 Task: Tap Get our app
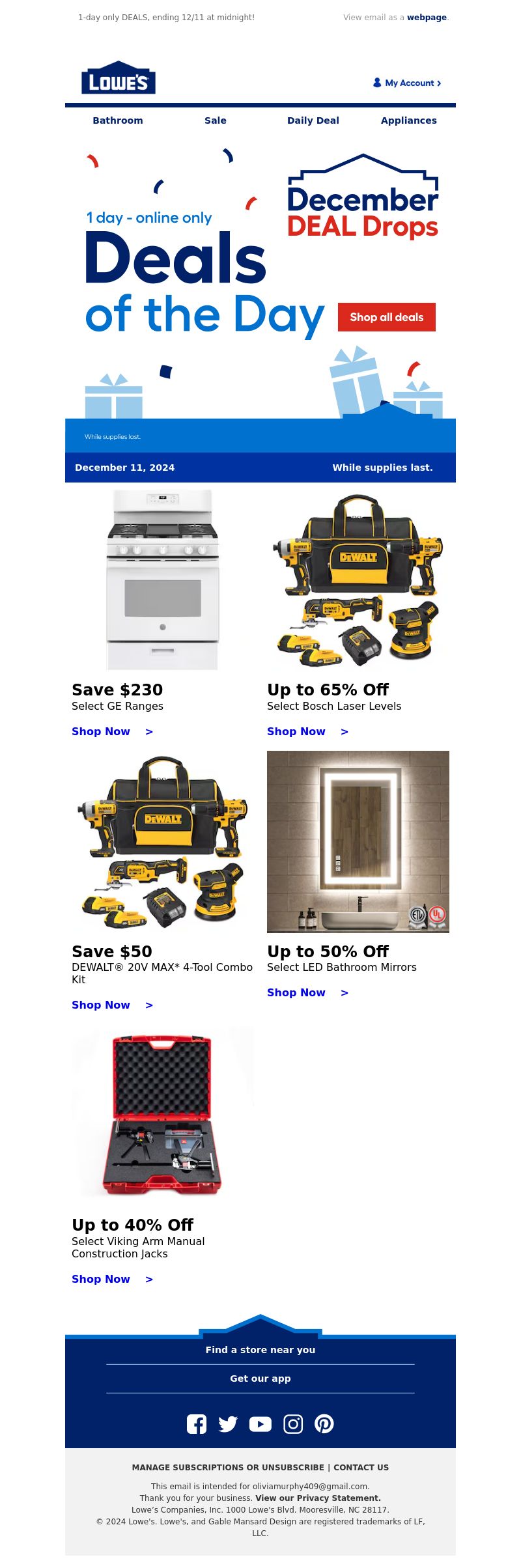(x=260, y=1379)
